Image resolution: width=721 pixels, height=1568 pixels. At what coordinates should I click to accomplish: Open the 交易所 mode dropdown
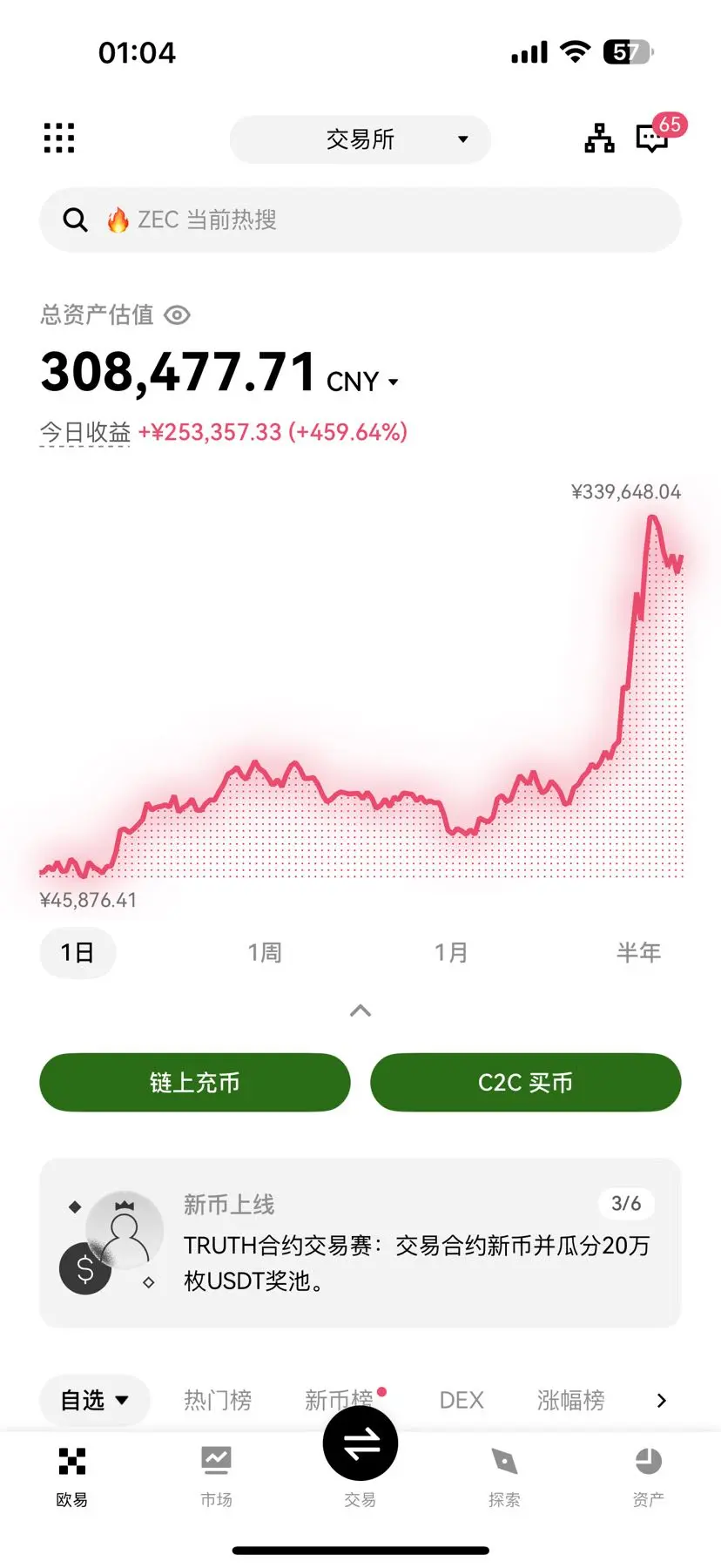[x=360, y=139]
